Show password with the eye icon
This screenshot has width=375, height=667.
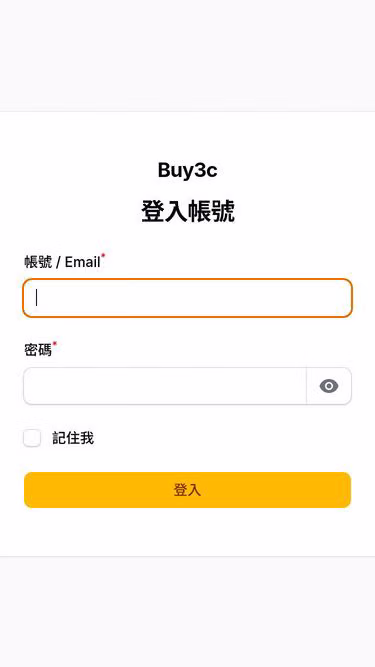[x=329, y=386]
